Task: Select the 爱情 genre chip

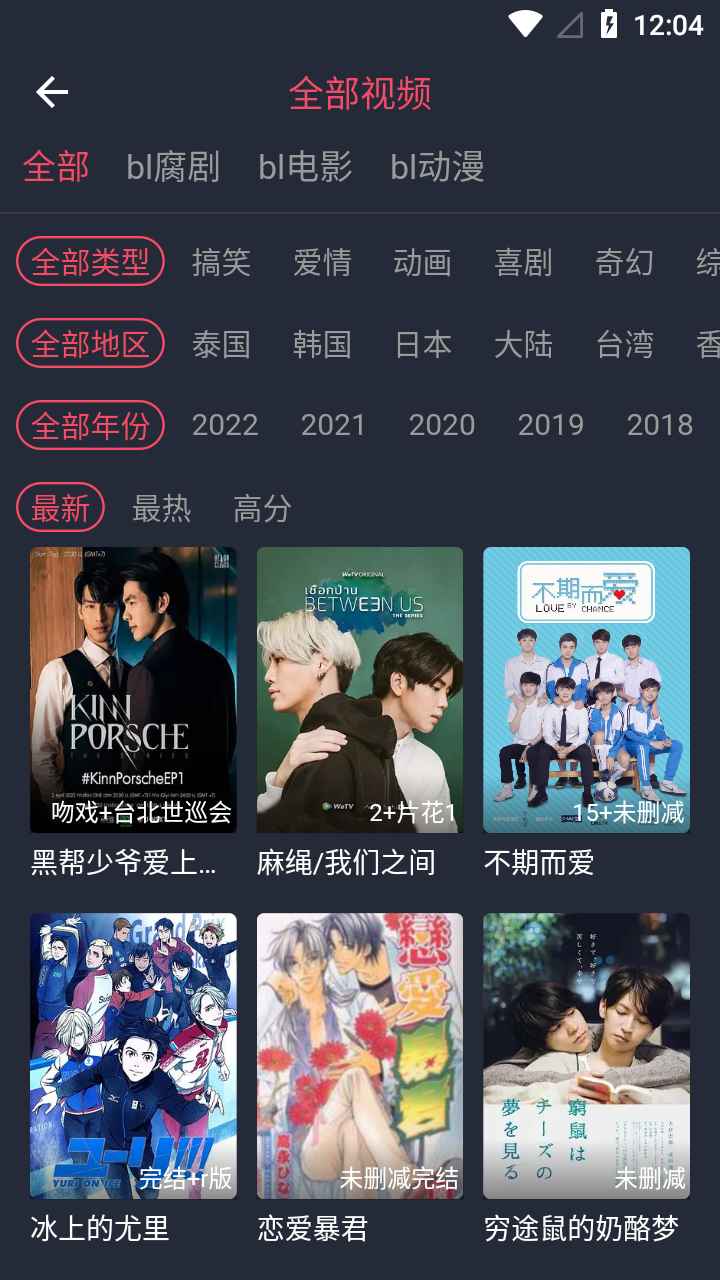Action: 322,262
